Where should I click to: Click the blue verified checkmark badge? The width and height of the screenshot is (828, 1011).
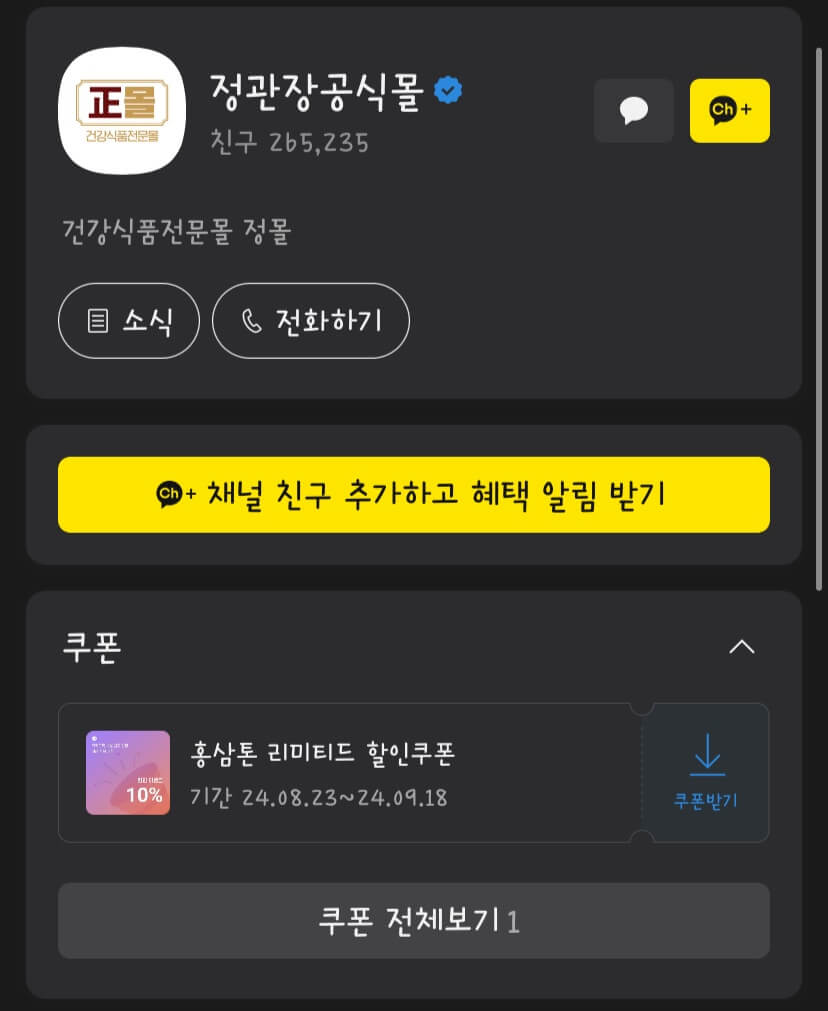pyautogui.click(x=447, y=88)
